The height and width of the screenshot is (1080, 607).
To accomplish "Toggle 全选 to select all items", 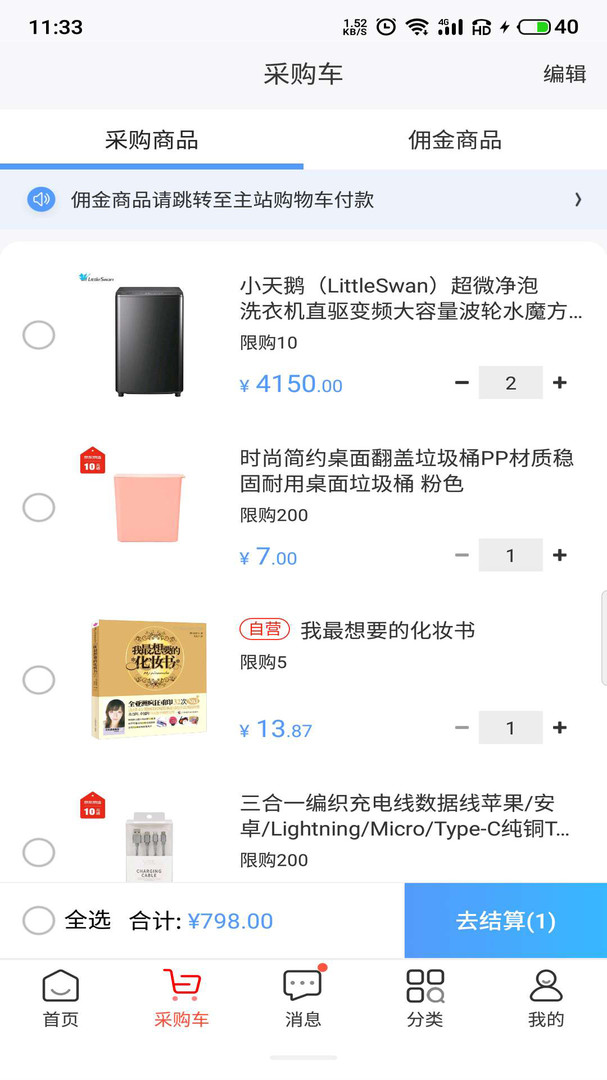I will [x=39, y=920].
